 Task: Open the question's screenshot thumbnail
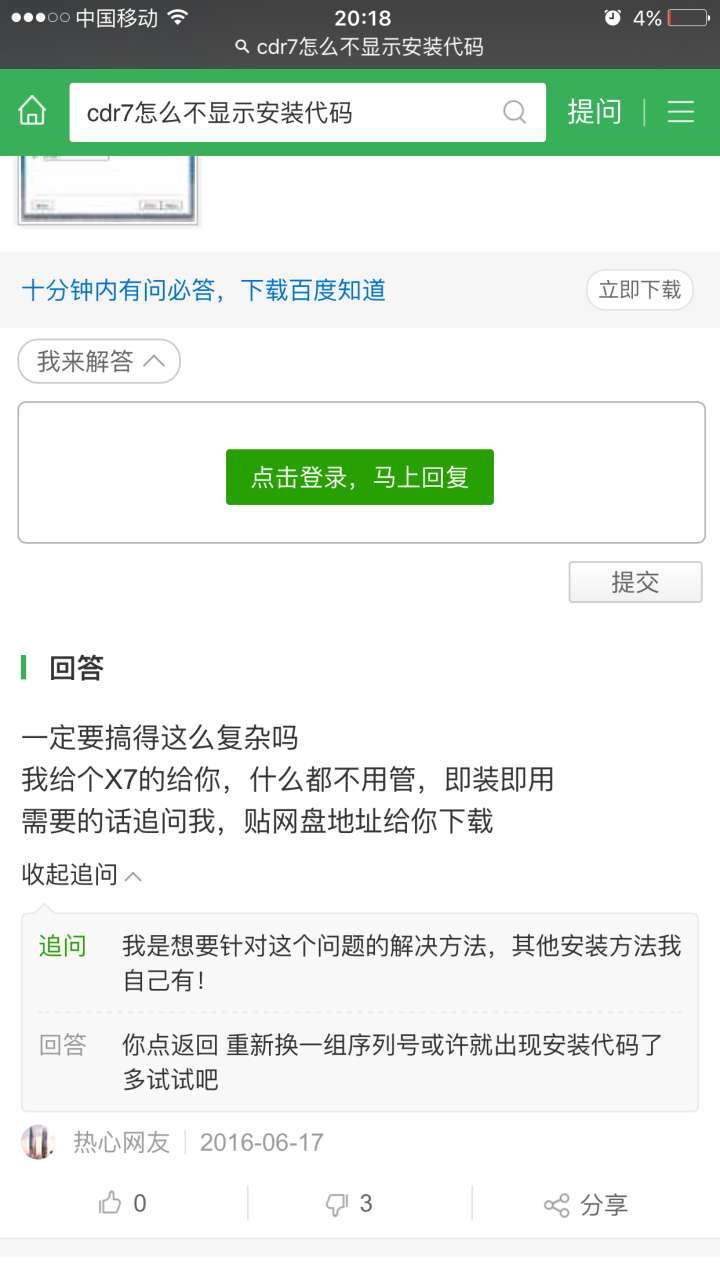point(108,190)
